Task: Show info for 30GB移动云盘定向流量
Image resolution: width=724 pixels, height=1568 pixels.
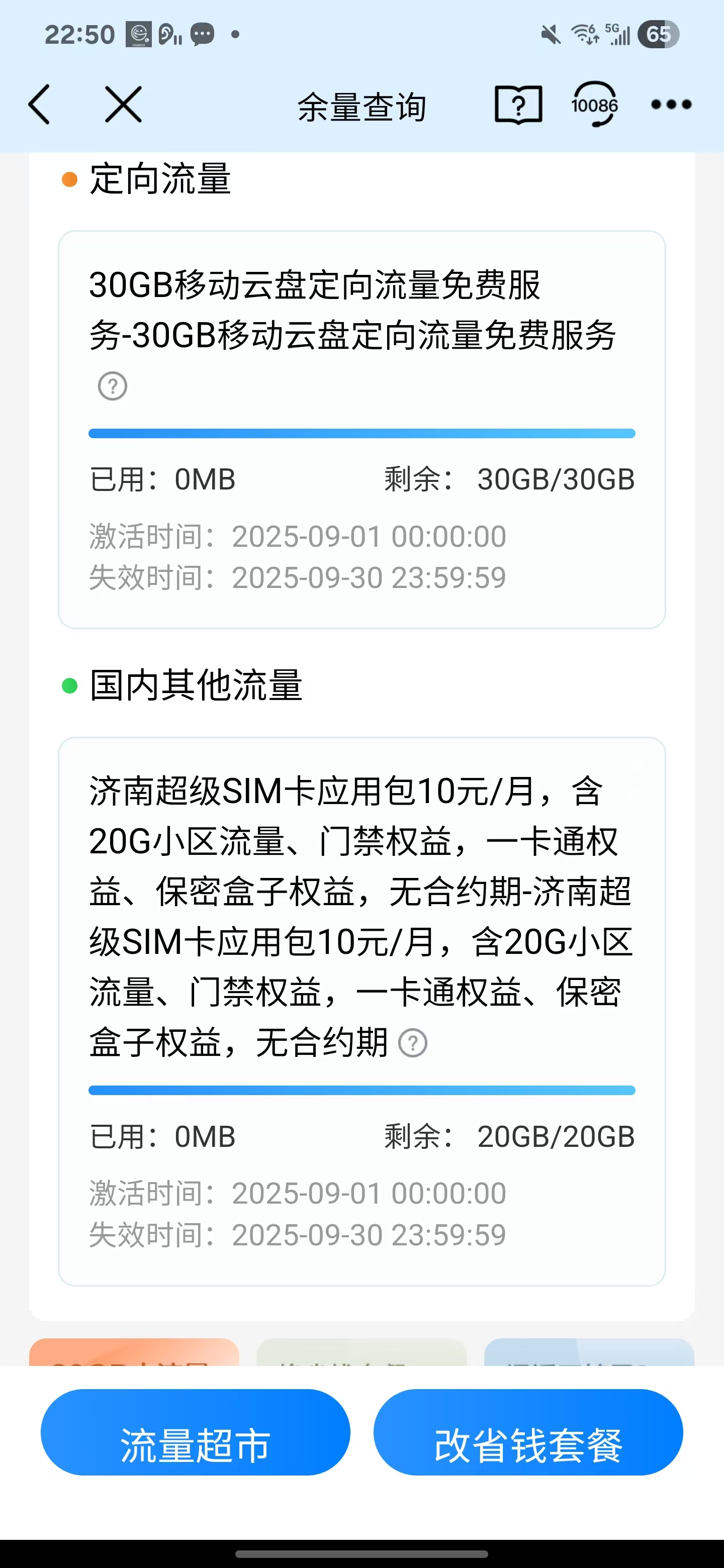Action: (x=113, y=386)
